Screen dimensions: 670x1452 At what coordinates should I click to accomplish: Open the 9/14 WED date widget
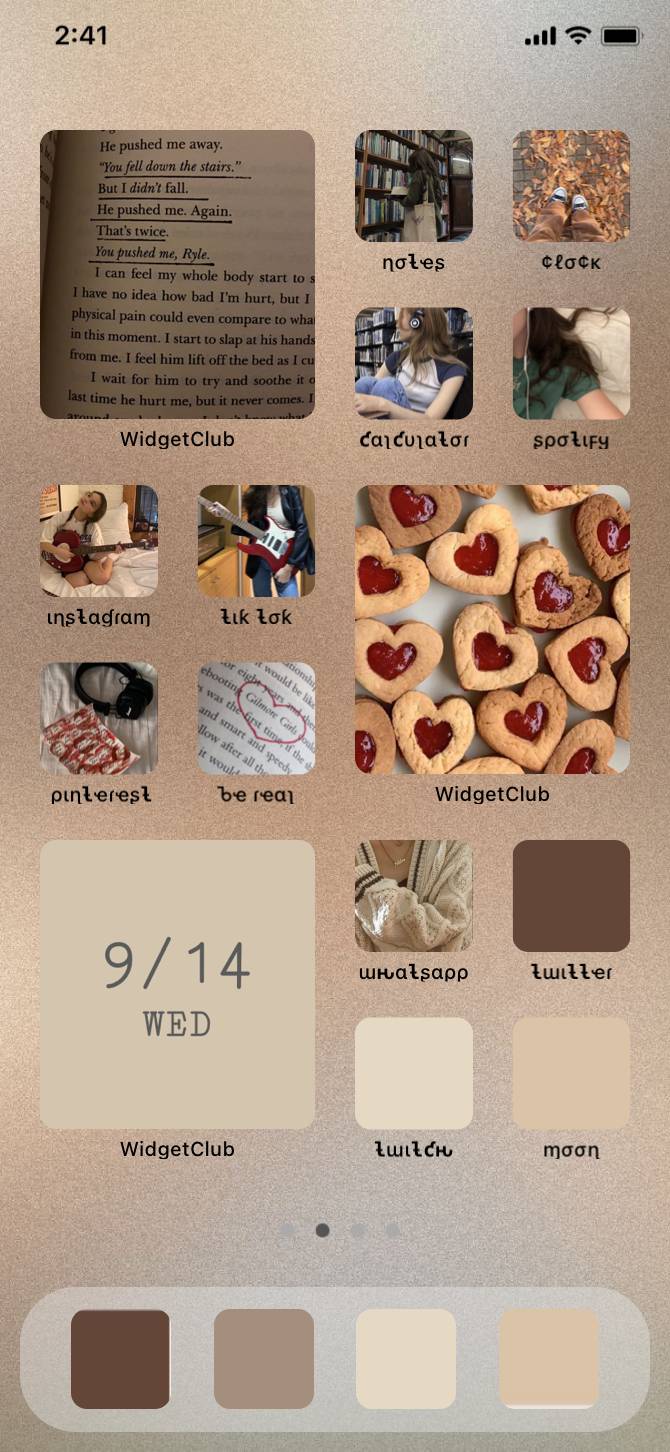point(177,984)
